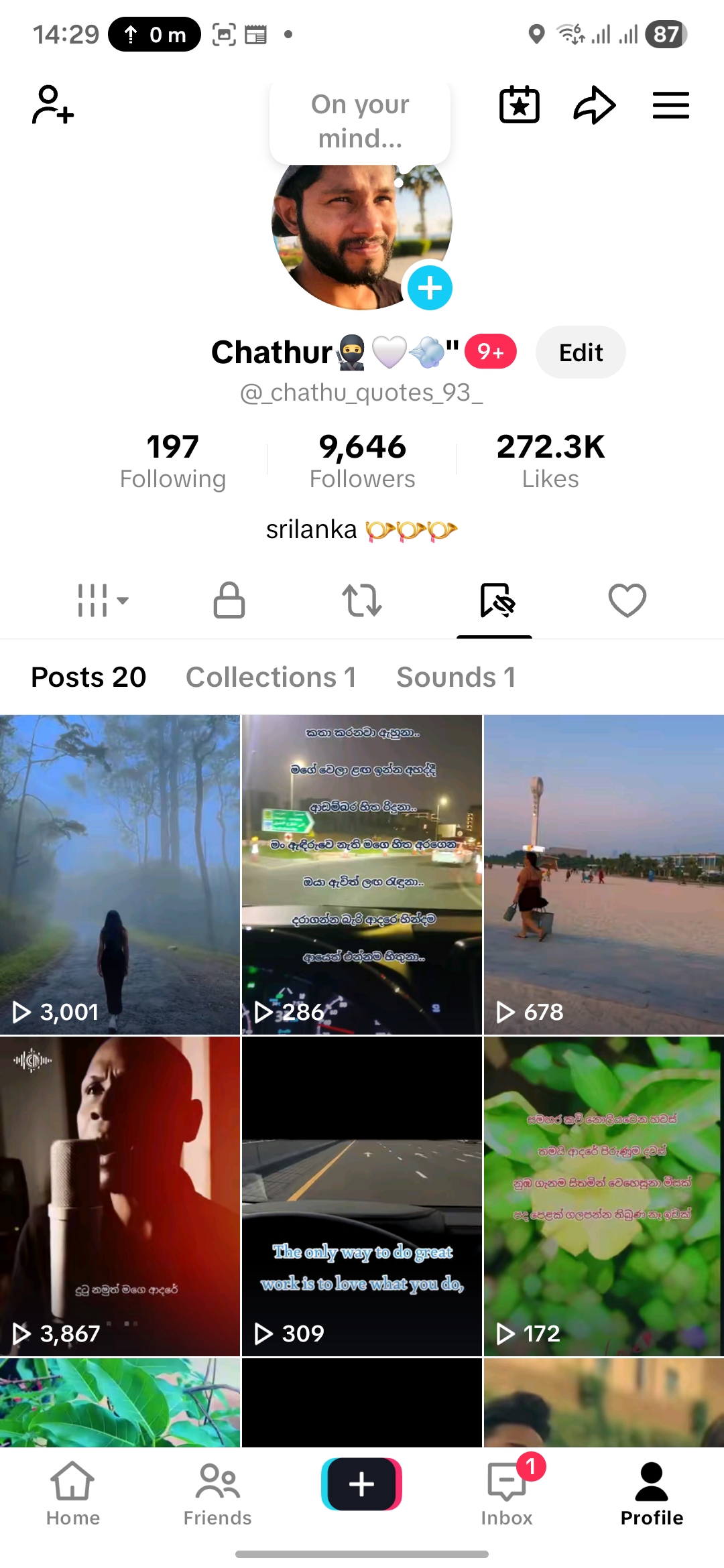The height and width of the screenshot is (1568, 724).
Task: Open the creator calendar star icon
Action: tap(520, 105)
